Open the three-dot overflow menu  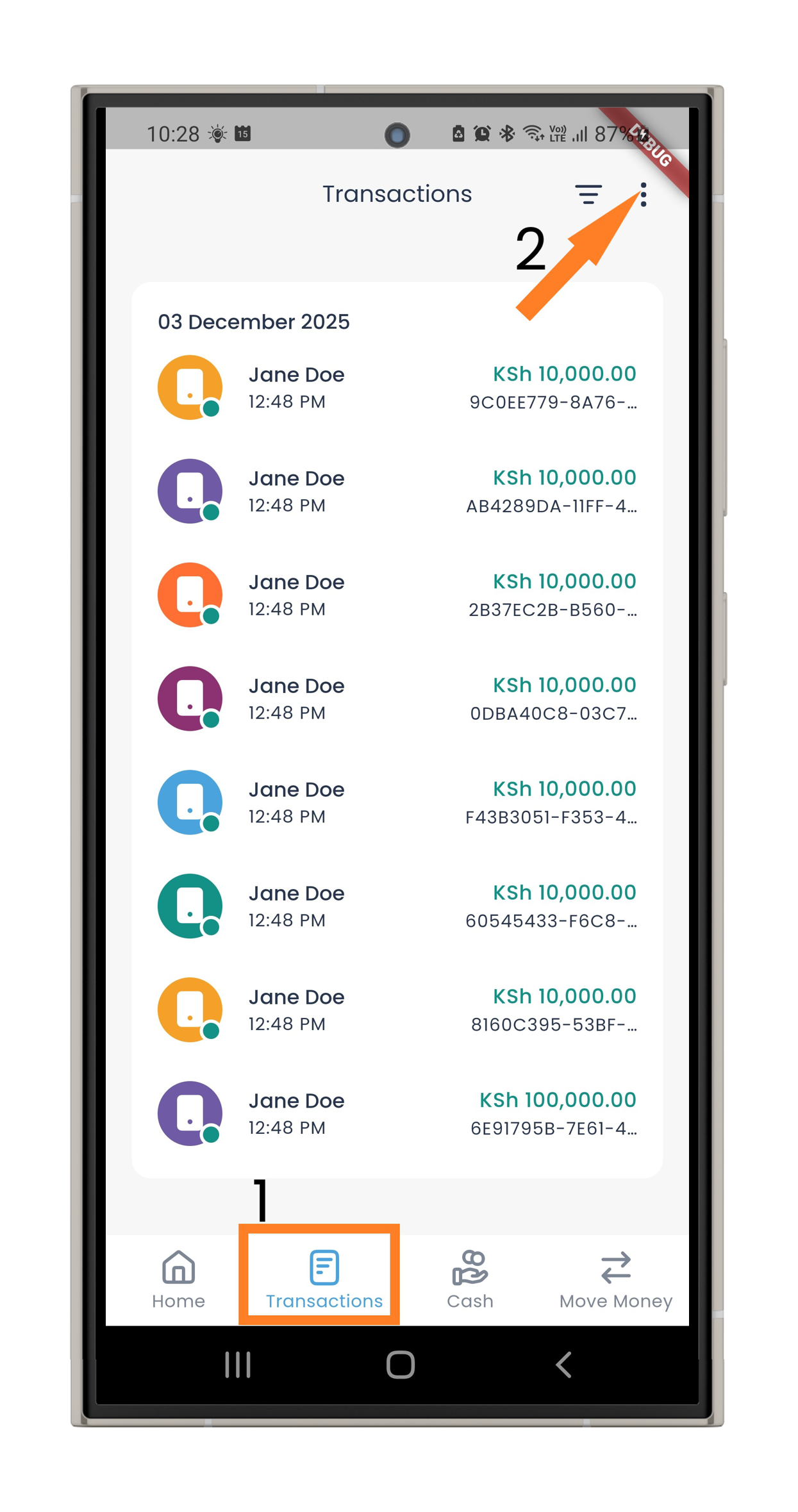click(643, 194)
